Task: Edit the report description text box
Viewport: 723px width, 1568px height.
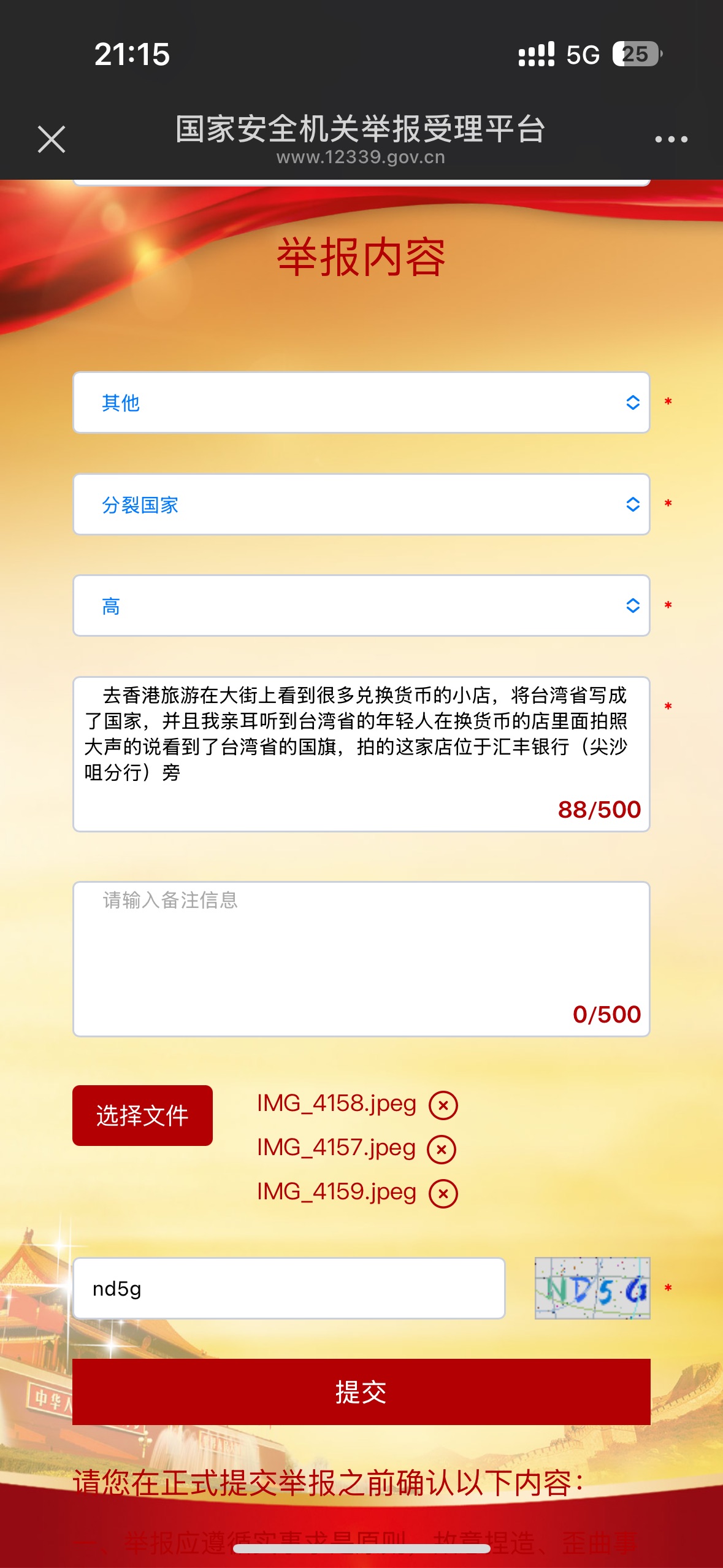Action: pos(361,754)
